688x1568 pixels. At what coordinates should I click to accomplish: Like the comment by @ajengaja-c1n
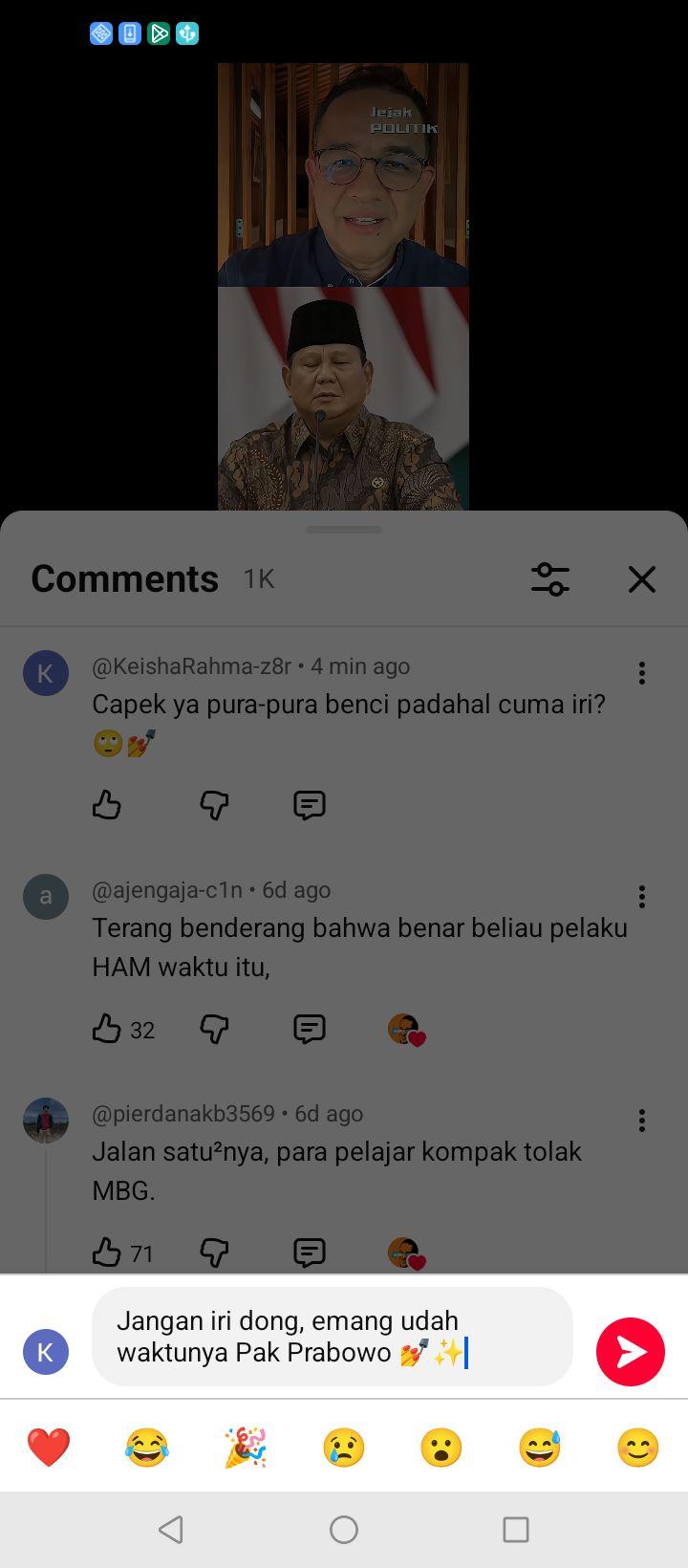pyautogui.click(x=107, y=1029)
